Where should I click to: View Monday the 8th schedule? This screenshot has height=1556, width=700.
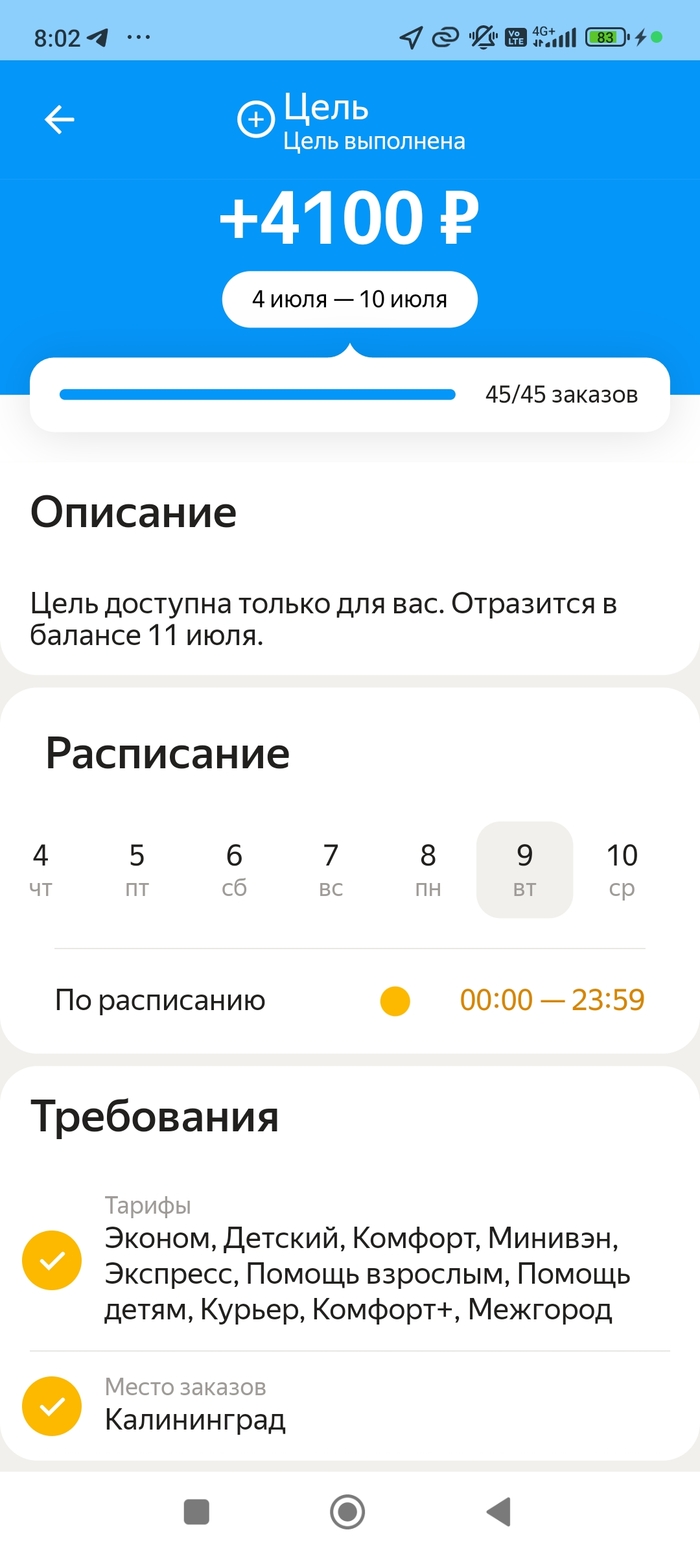pos(428,869)
